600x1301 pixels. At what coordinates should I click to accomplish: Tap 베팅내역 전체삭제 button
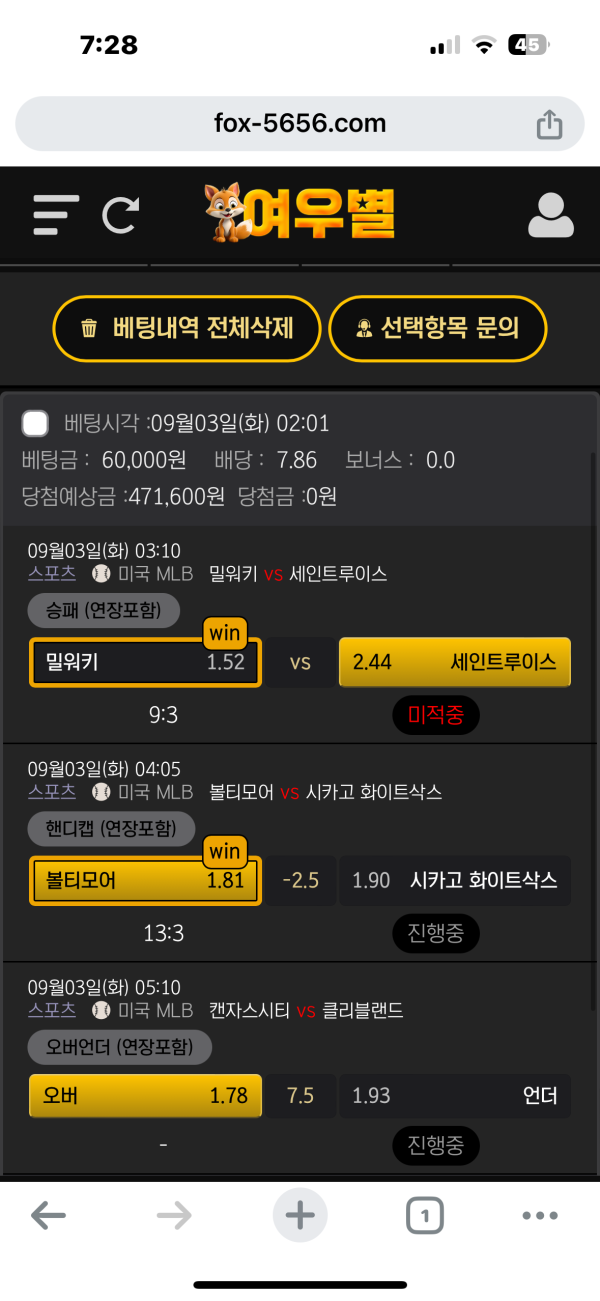pos(187,328)
